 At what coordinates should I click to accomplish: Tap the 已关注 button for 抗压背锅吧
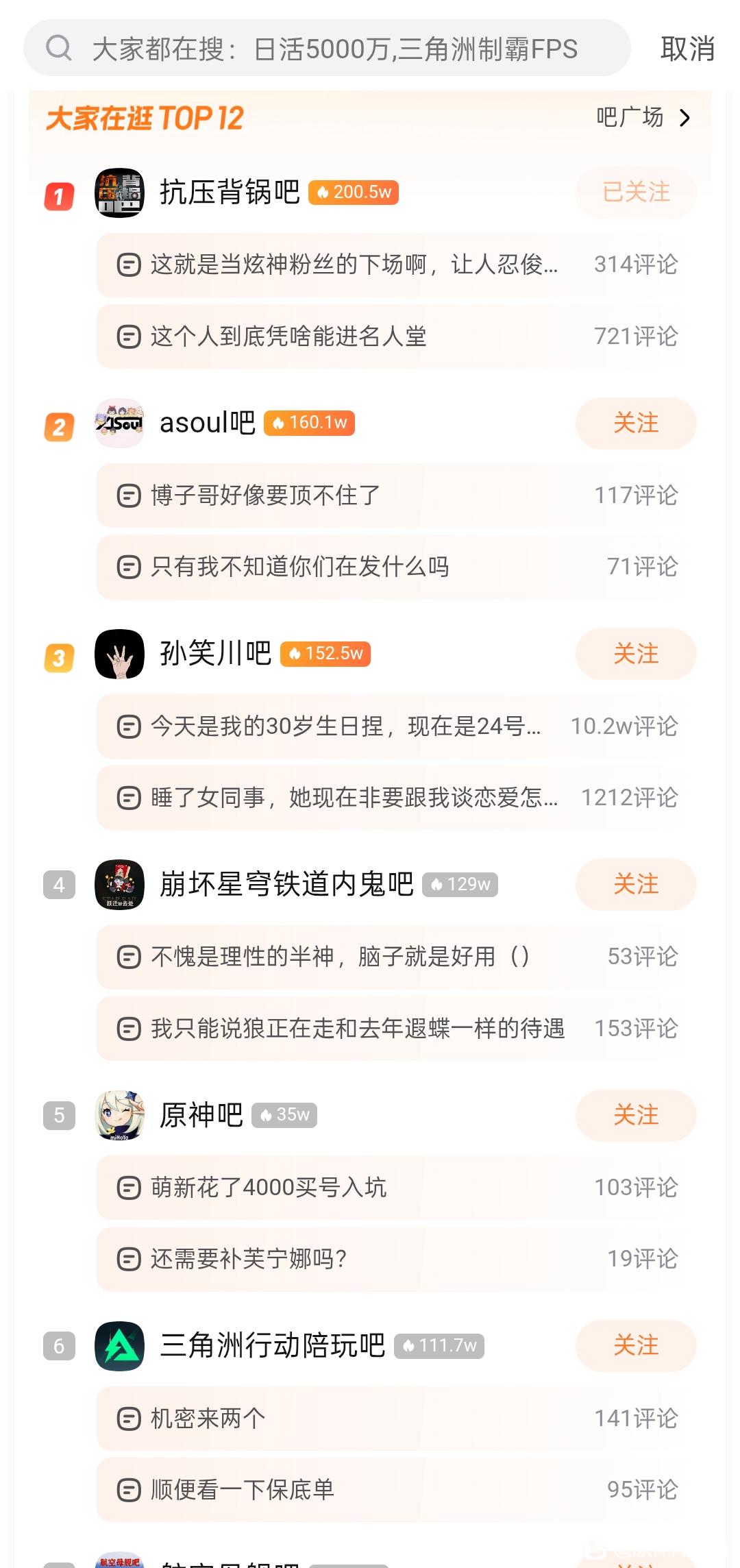(x=636, y=193)
